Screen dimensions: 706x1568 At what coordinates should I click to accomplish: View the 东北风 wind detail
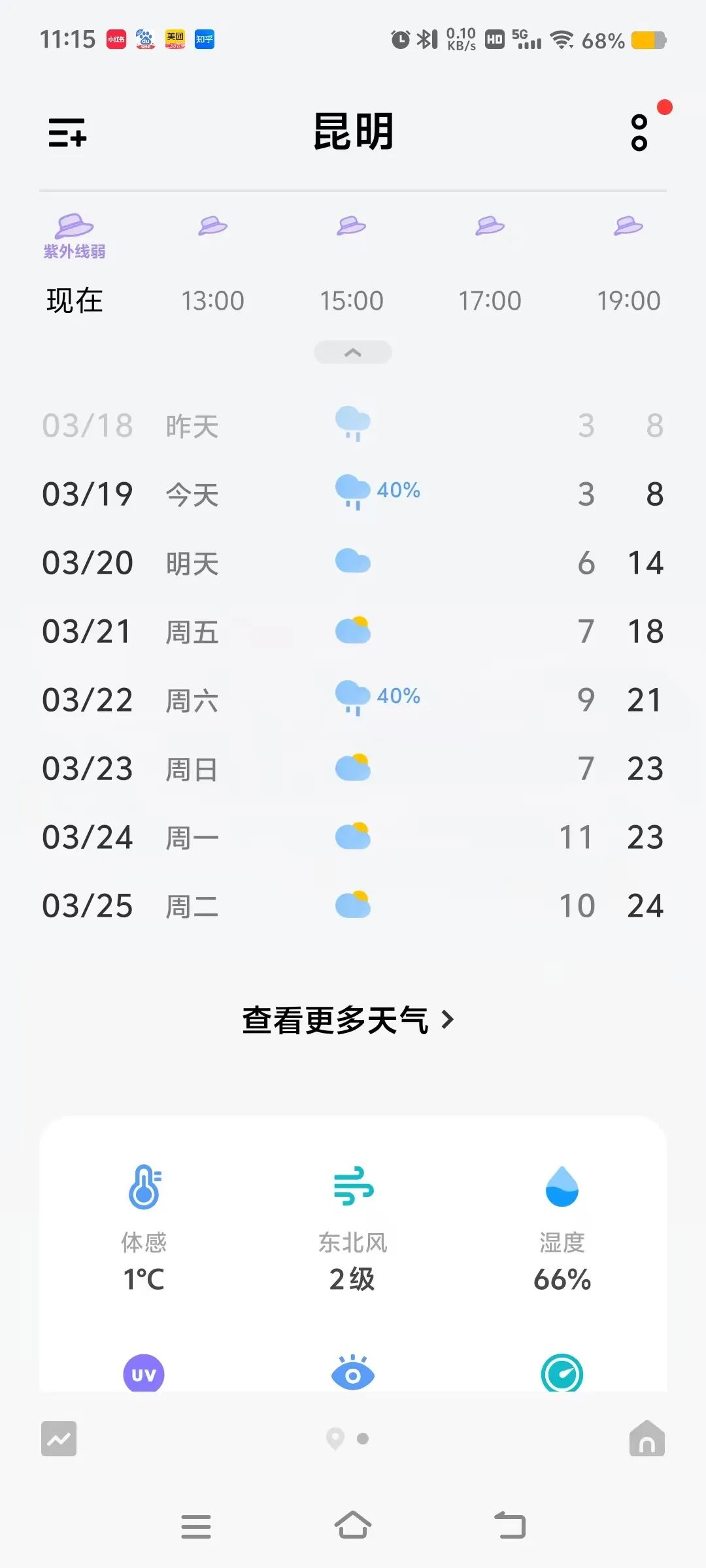353,1228
